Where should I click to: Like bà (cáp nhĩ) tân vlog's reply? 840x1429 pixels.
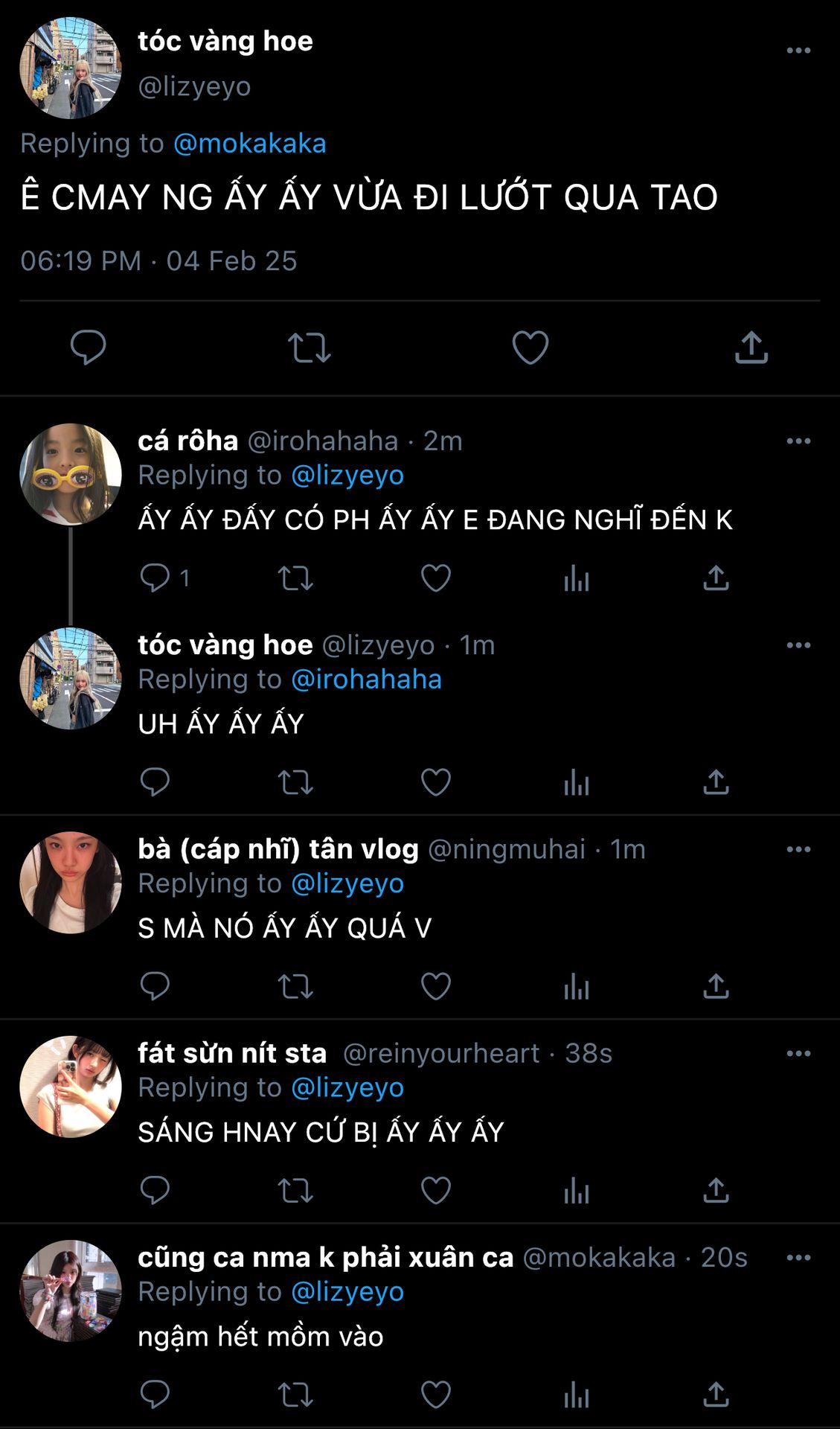pos(435,986)
